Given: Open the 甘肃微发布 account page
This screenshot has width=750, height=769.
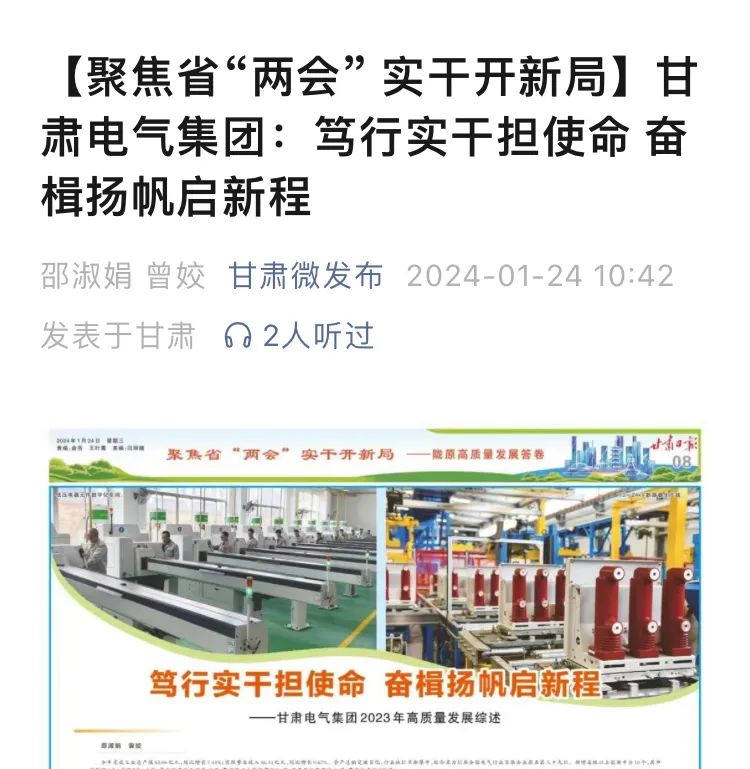Looking at the screenshot, I should pyautogui.click(x=306, y=276).
